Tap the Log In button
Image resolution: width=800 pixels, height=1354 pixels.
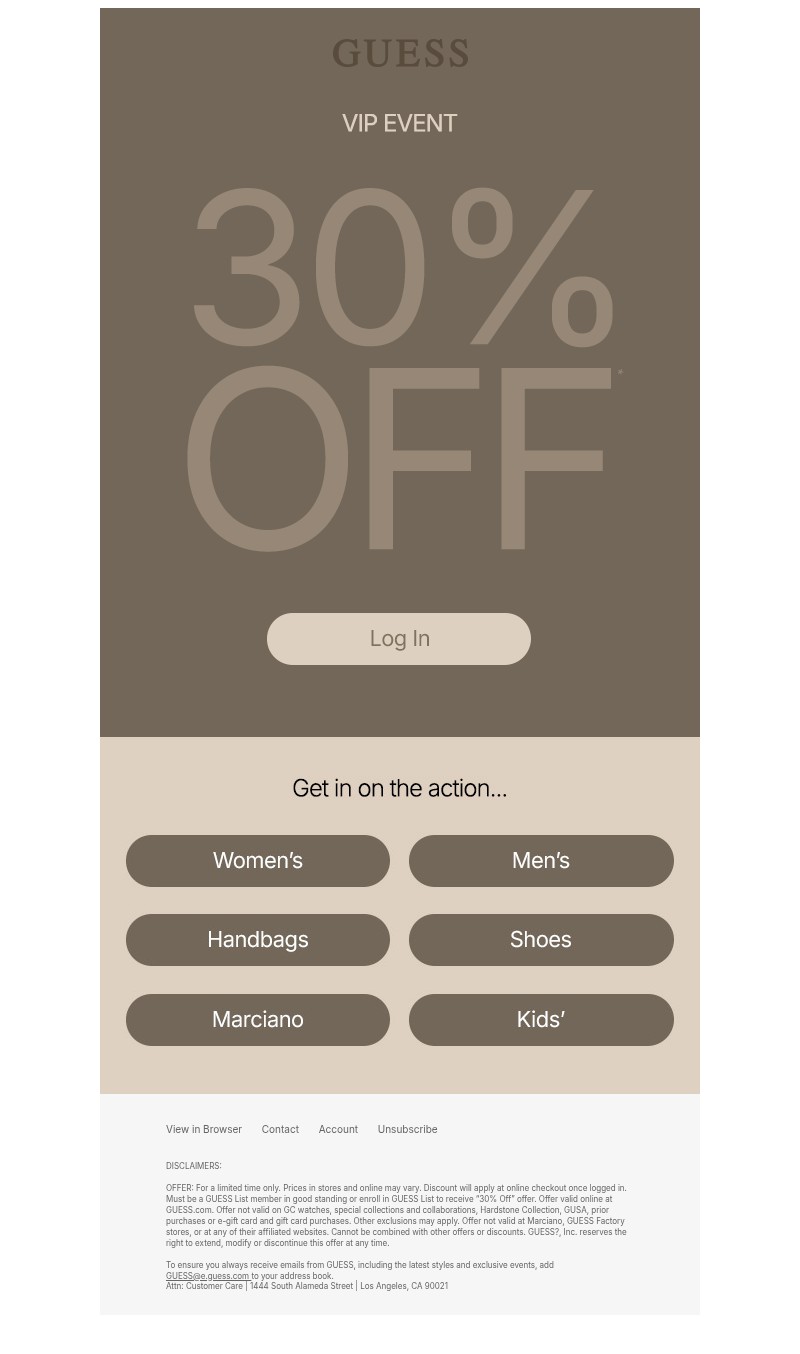[399, 639]
